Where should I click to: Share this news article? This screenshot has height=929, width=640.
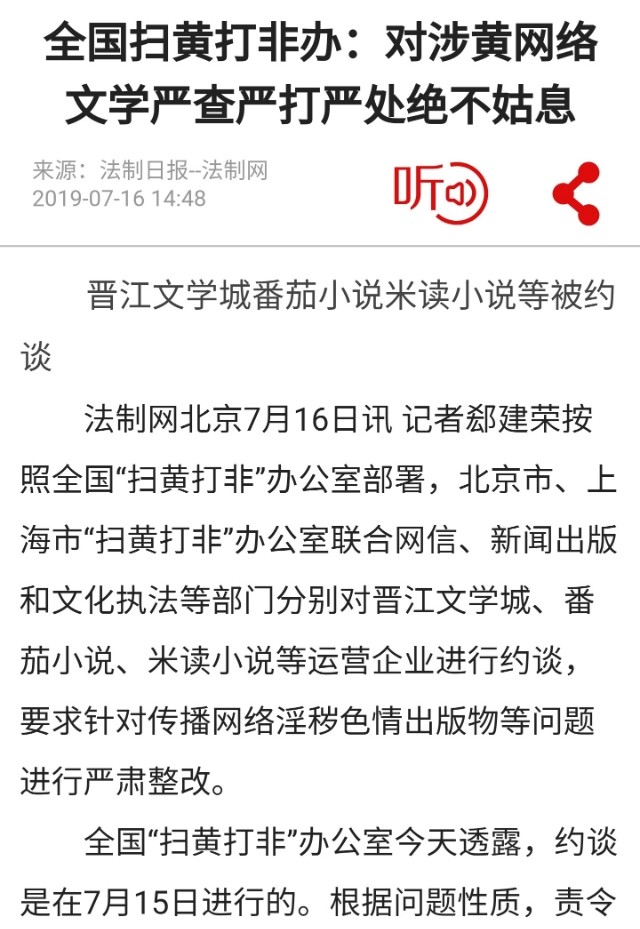tap(577, 193)
